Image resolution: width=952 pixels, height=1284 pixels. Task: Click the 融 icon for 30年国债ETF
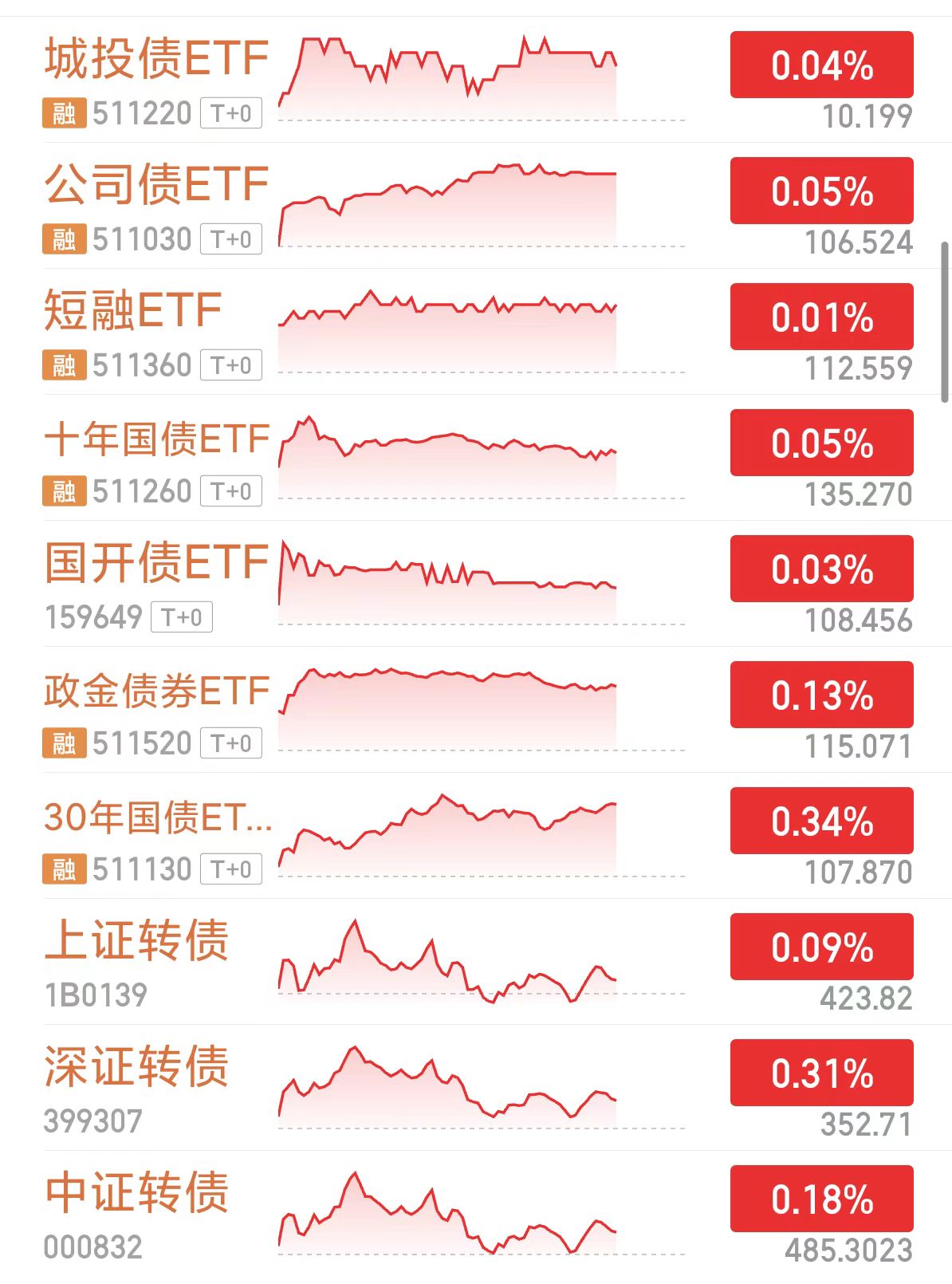65,868
